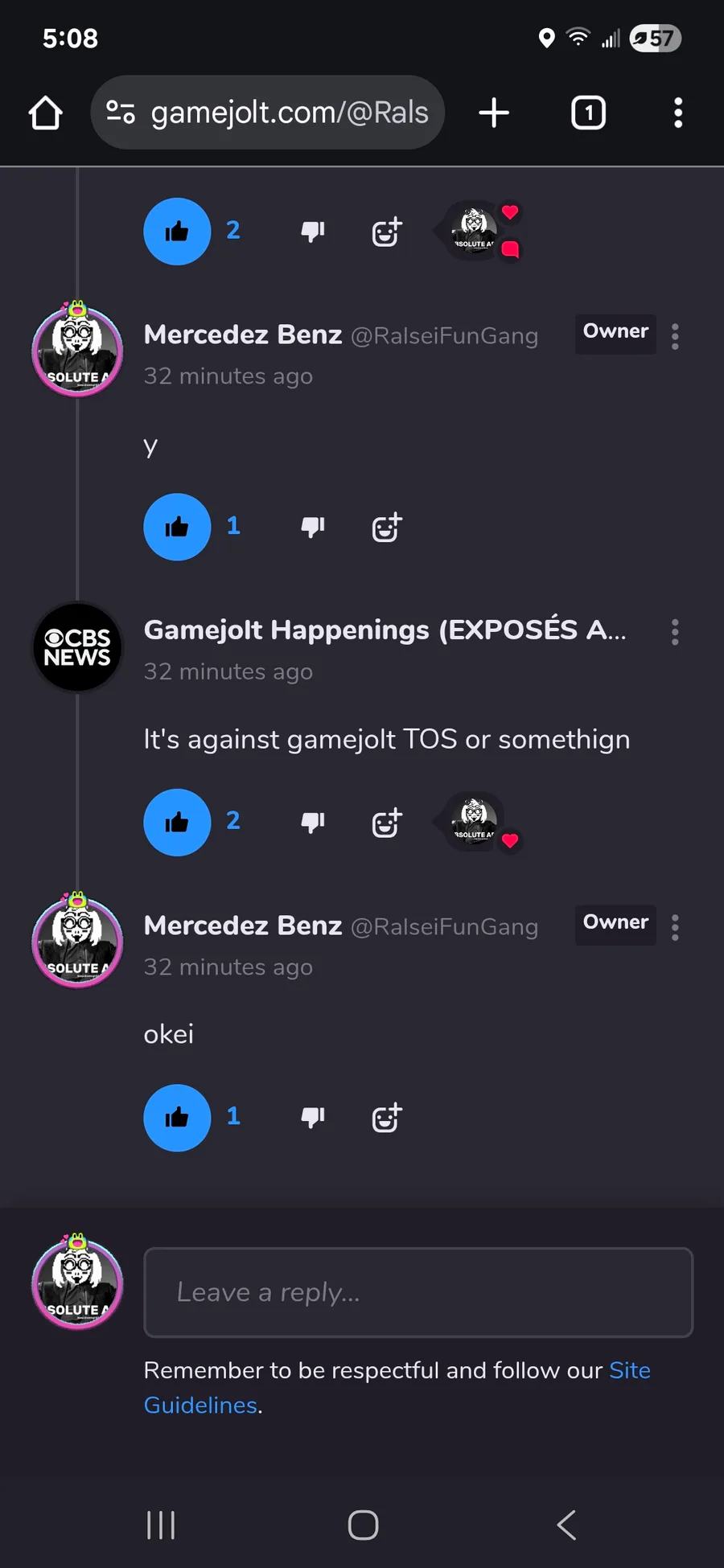The height and width of the screenshot is (1568, 724).
Task: Tap the Leave a reply field
Action: 418,1292
